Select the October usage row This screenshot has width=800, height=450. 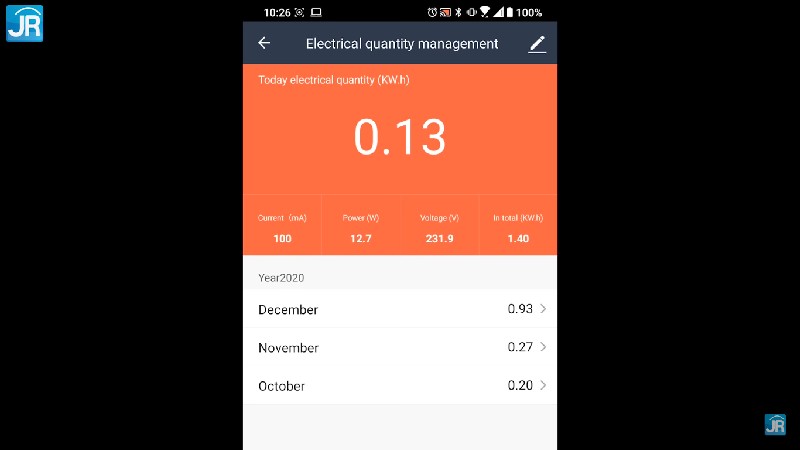click(400, 385)
